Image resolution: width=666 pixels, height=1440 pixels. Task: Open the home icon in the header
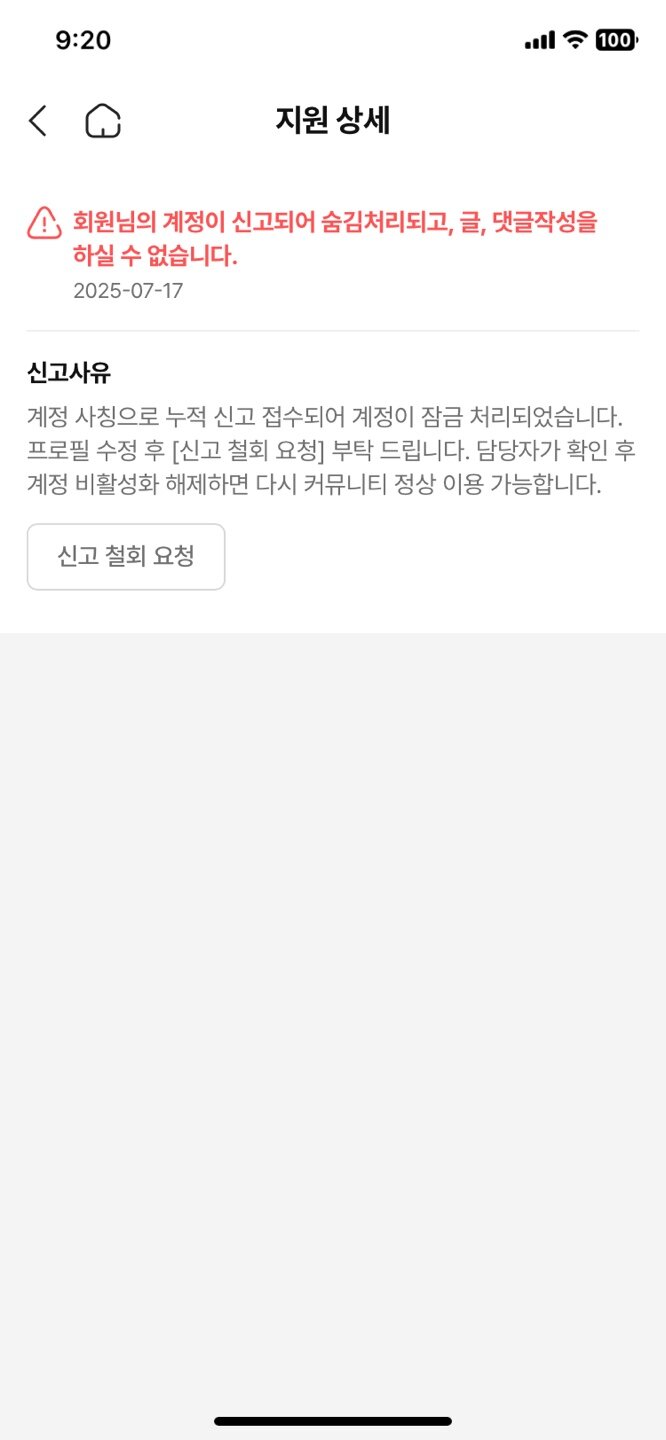[x=103, y=121]
